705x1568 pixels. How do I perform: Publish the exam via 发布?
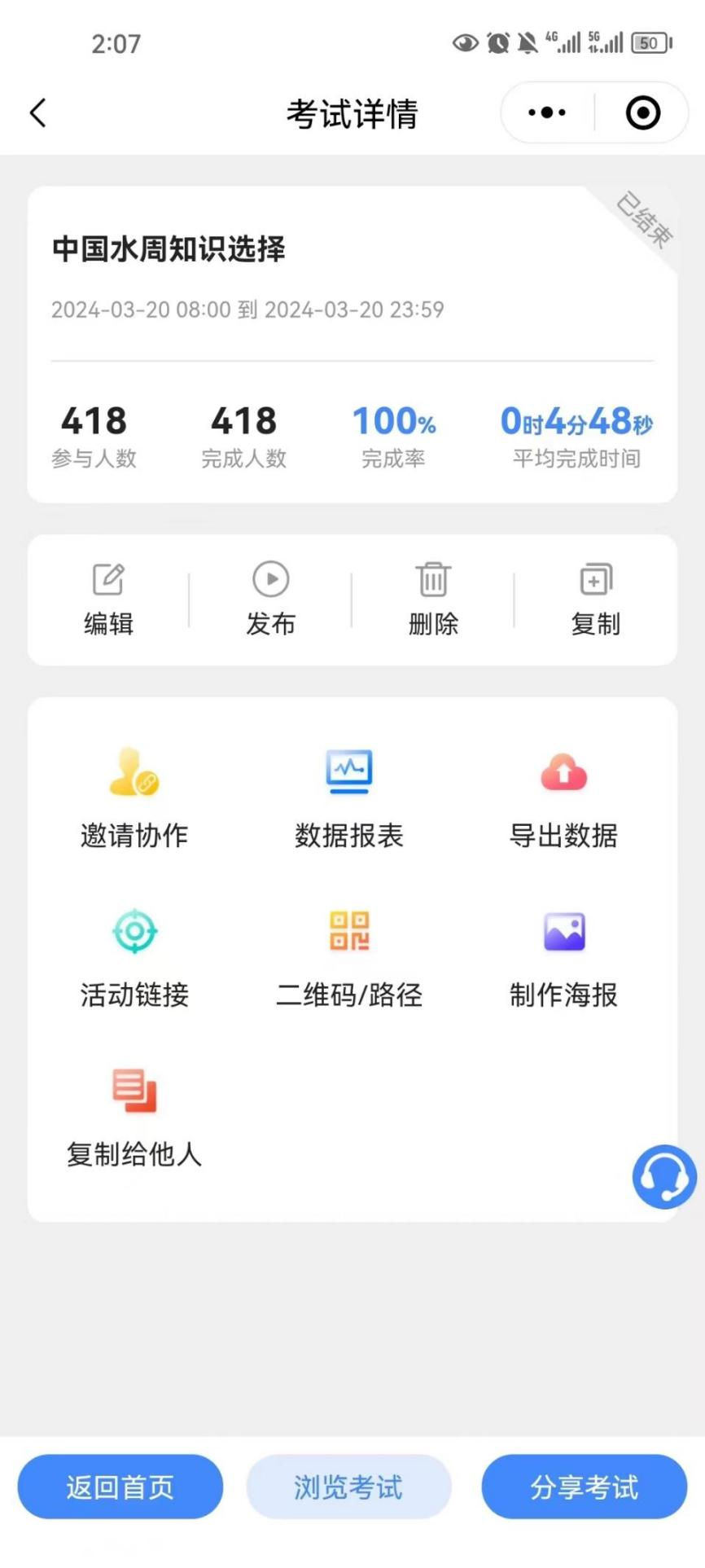pyautogui.click(x=270, y=600)
